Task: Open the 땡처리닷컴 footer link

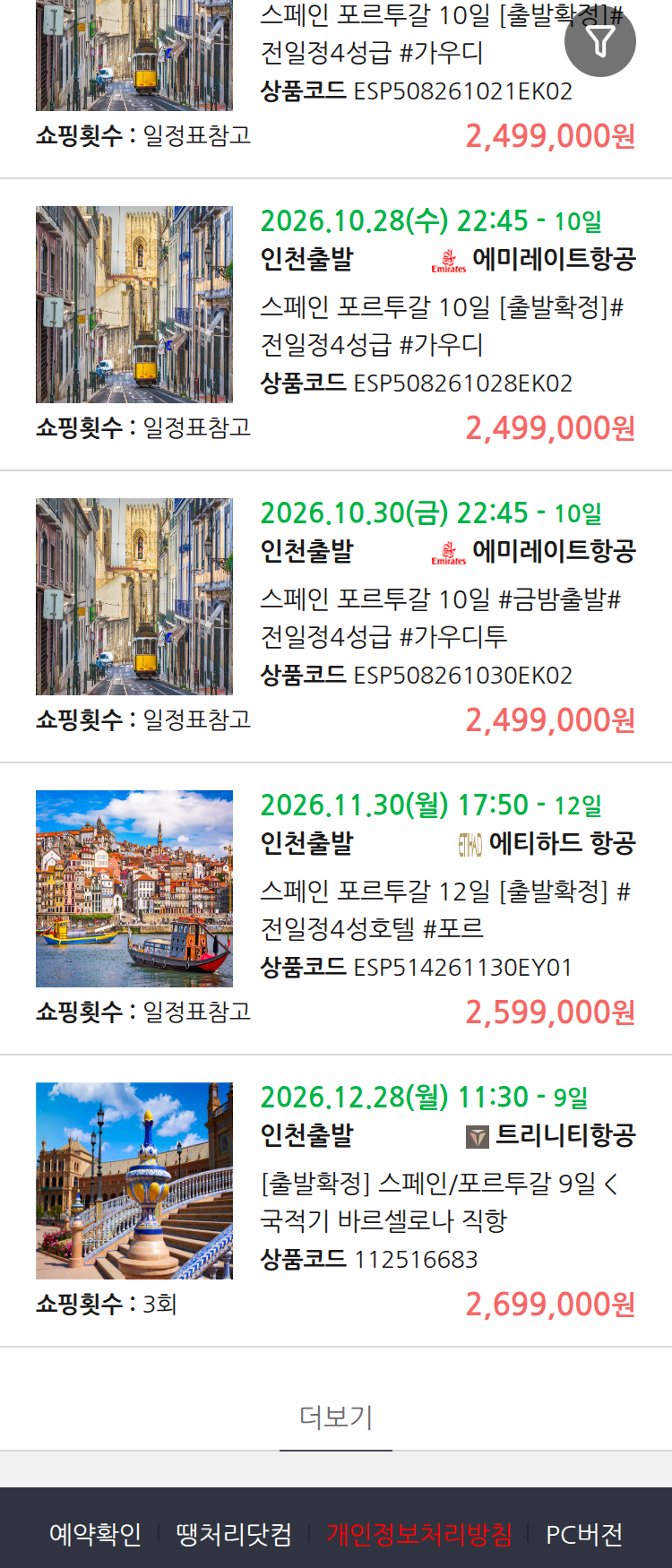Action: tap(234, 1534)
